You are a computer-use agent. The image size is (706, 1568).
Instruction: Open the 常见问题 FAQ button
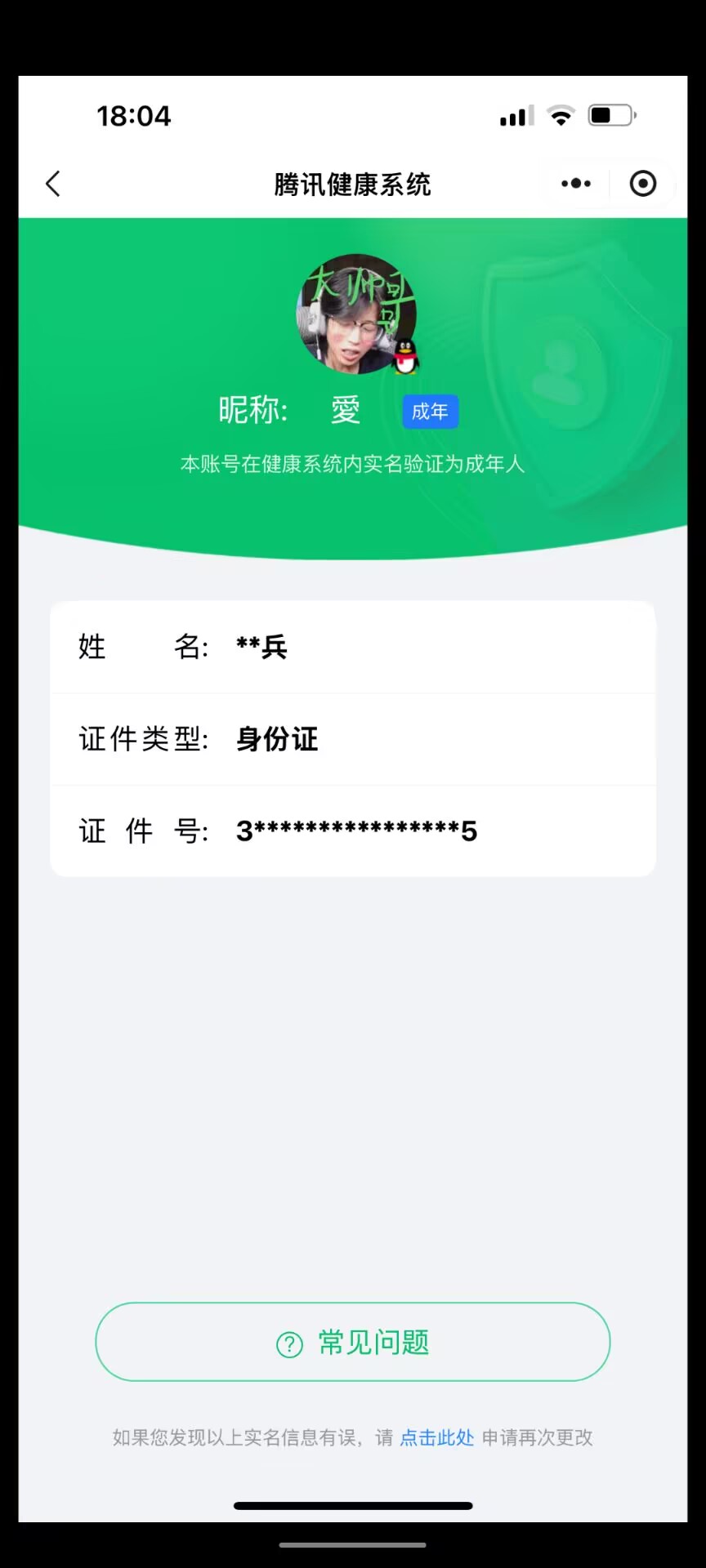click(x=353, y=1343)
